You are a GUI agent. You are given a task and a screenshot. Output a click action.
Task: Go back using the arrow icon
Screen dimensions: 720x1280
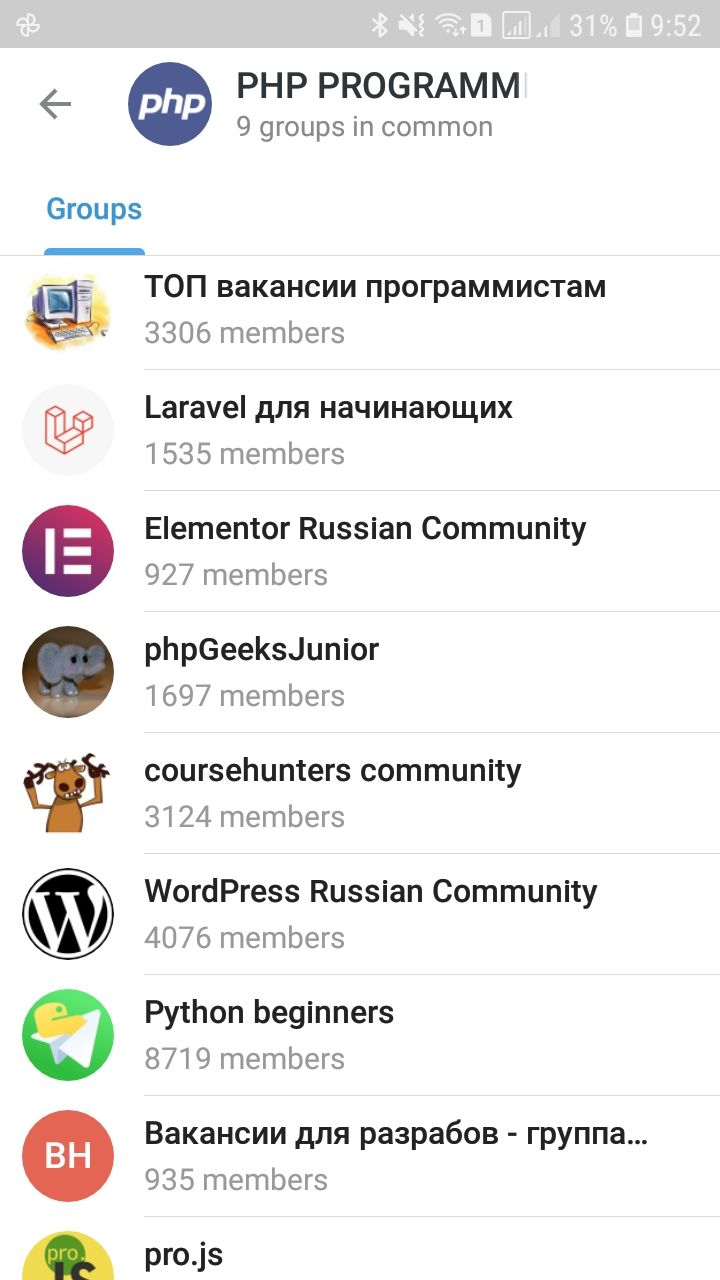[x=55, y=104]
